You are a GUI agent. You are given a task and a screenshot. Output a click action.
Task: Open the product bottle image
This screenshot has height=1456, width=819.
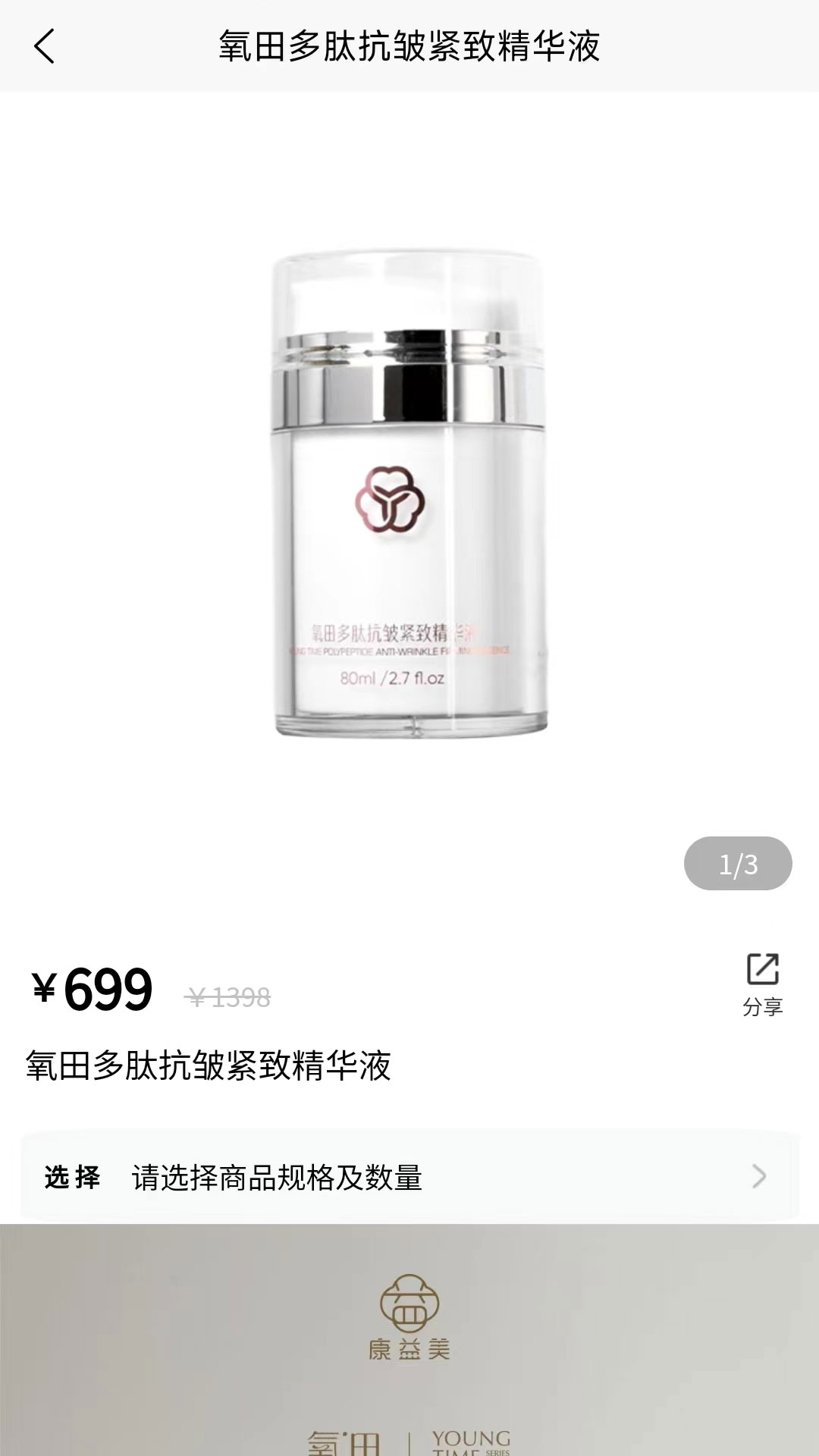pyautogui.click(x=409, y=493)
